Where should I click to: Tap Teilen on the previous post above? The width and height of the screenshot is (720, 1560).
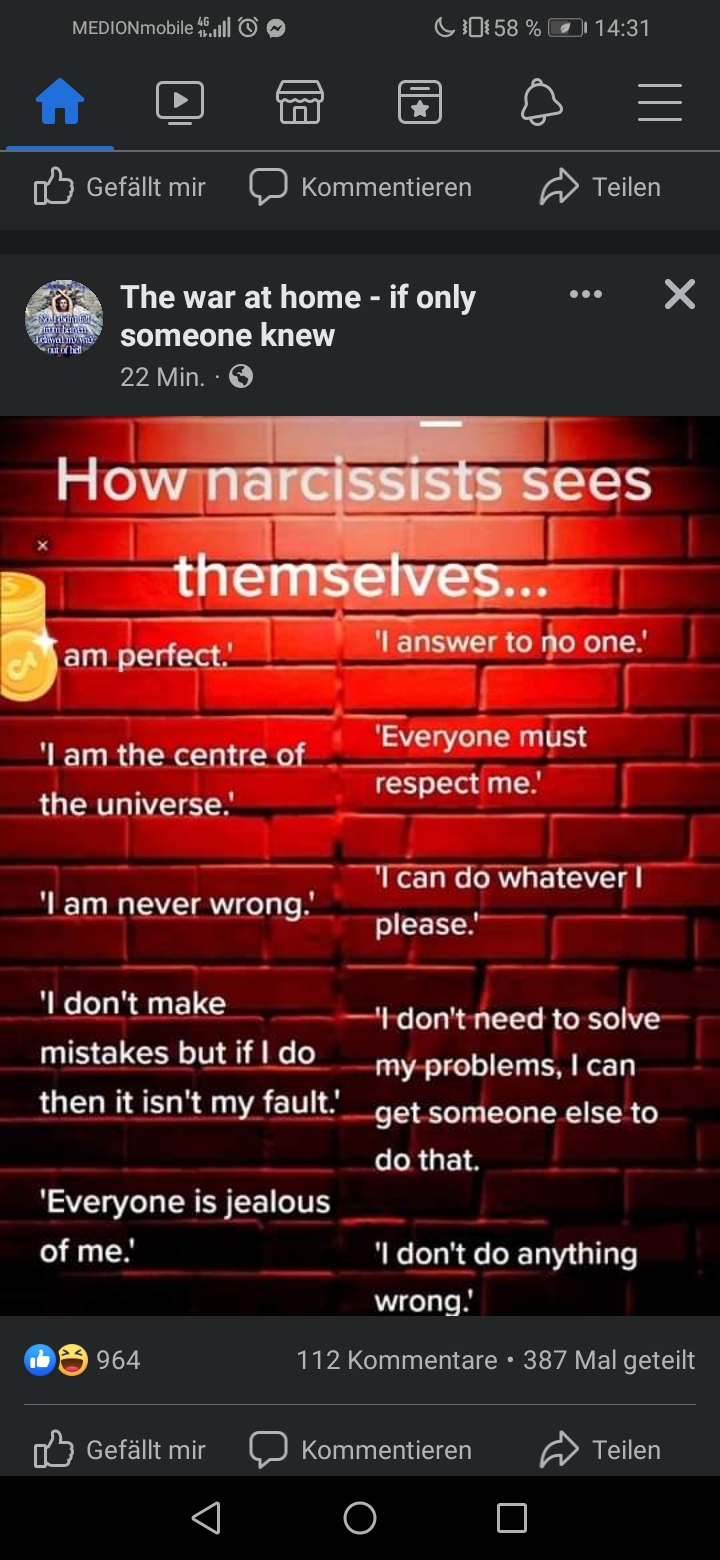(x=600, y=187)
